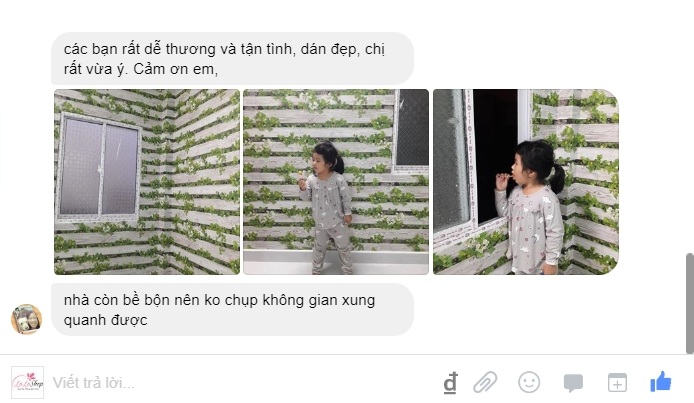
Task: Attach a file with the paperclip
Action: (x=485, y=382)
